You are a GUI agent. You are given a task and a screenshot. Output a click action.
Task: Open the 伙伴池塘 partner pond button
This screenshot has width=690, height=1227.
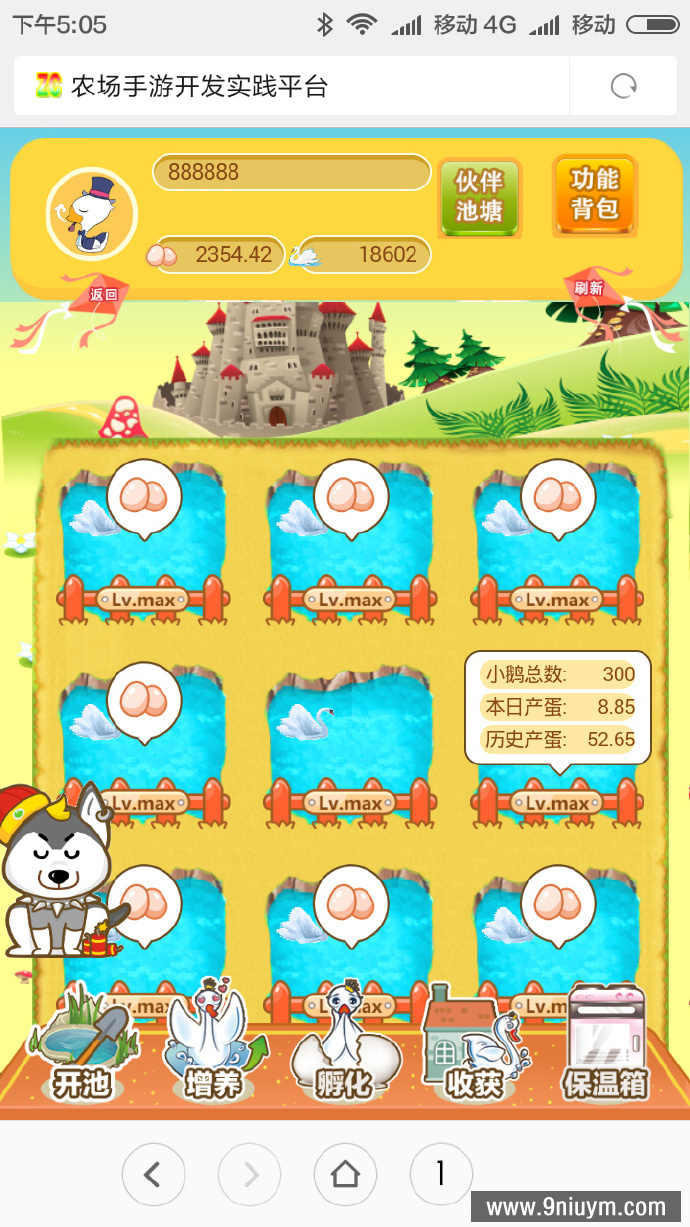tap(480, 197)
